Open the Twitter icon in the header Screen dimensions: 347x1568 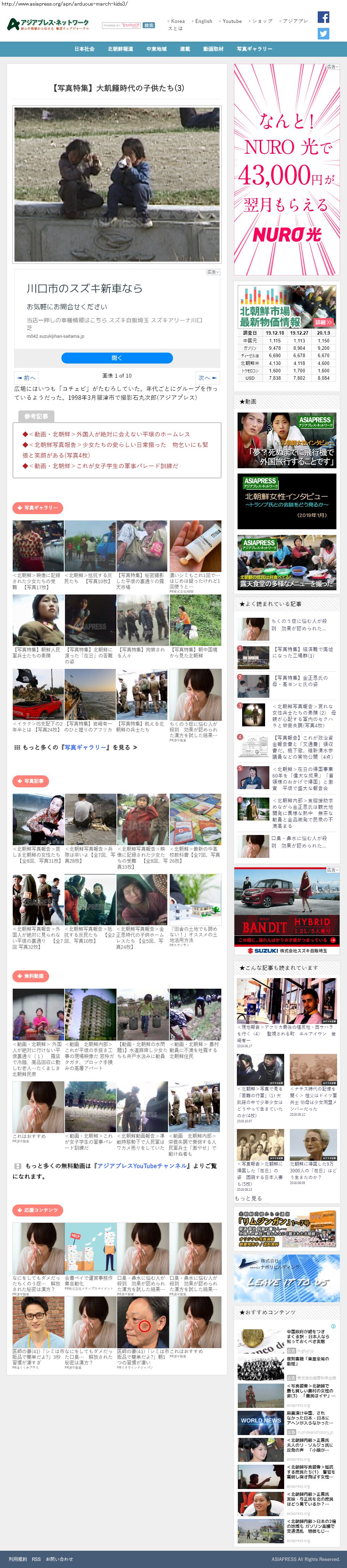click(323, 34)
